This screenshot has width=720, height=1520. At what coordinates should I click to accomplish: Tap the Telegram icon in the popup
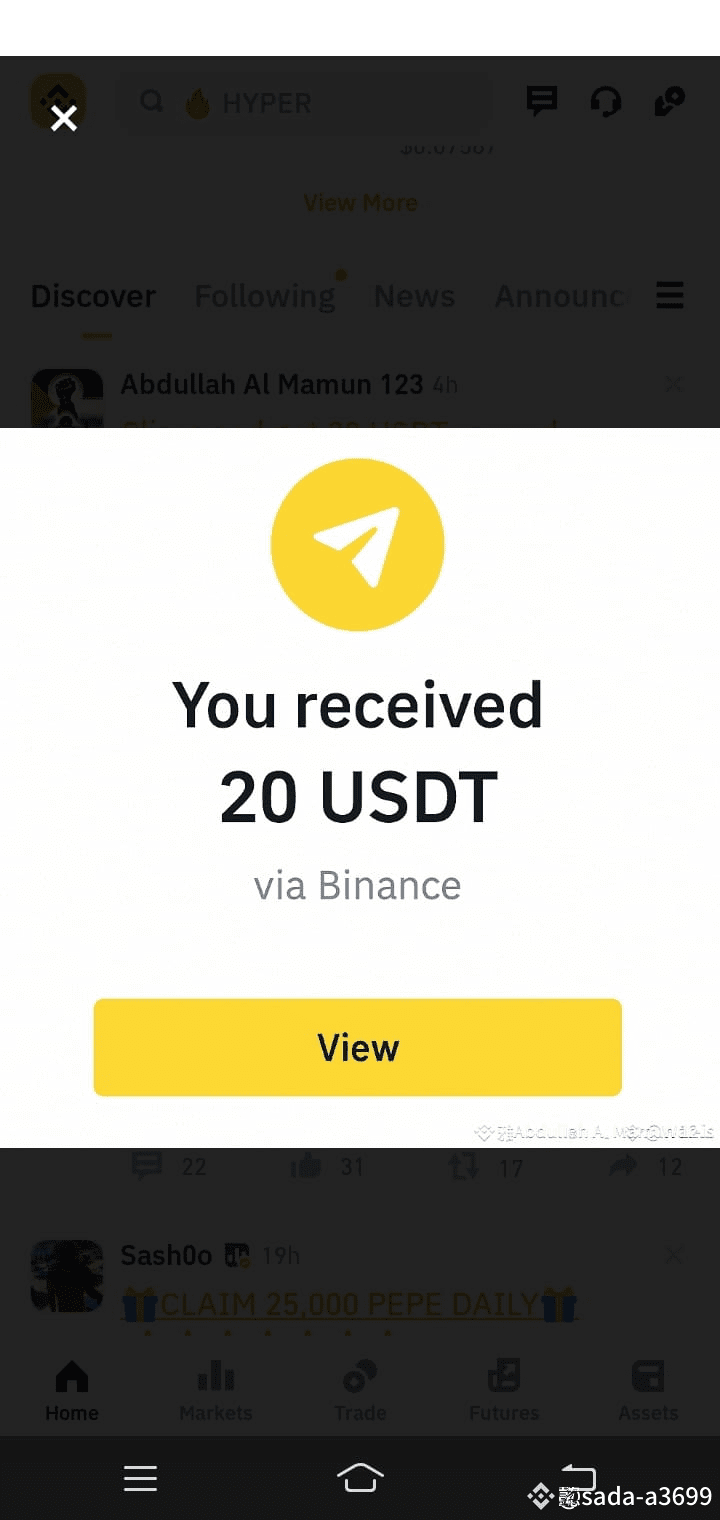click(357, 545)
